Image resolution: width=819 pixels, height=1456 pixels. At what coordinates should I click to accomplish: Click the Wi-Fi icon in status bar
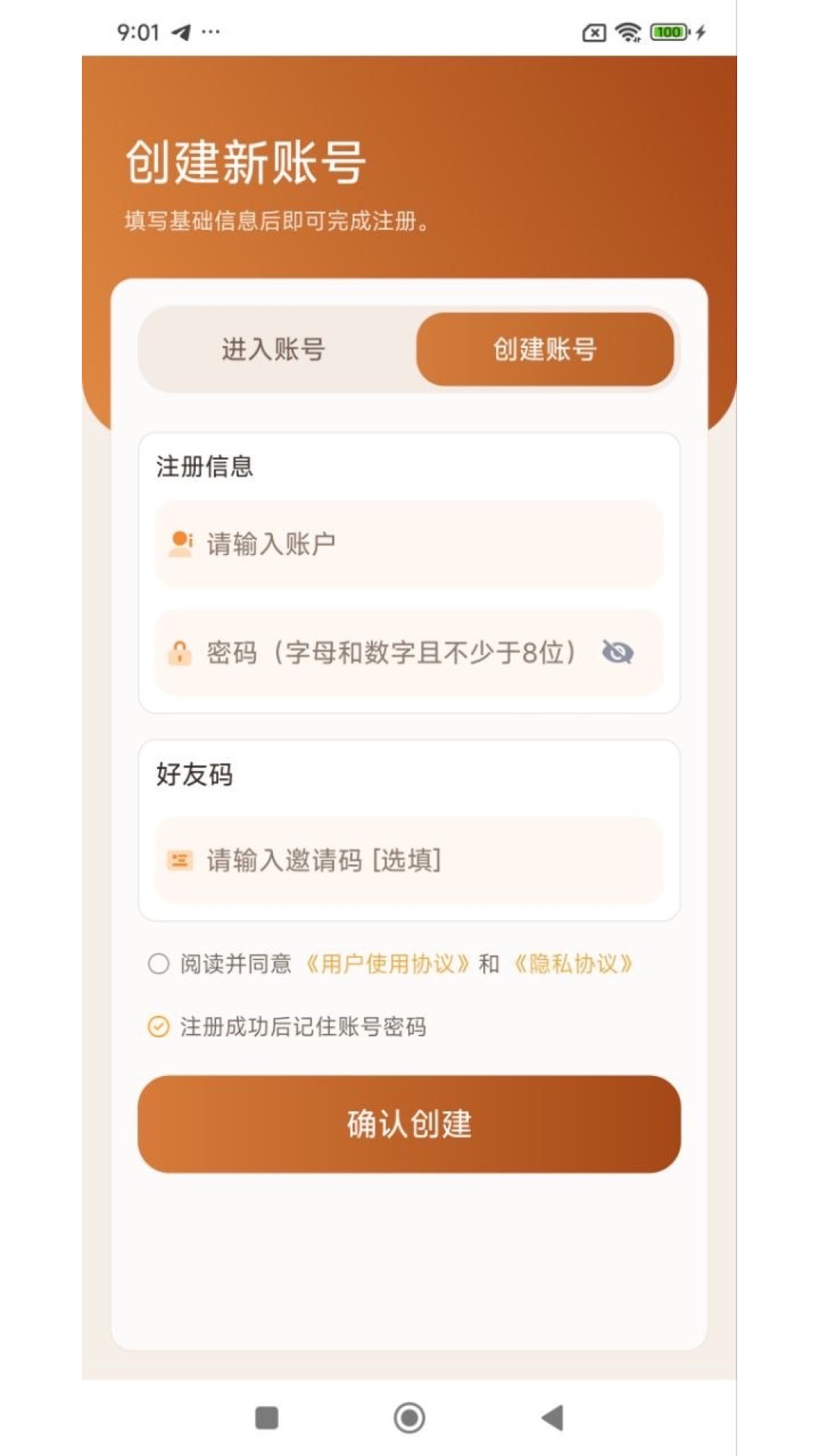(627, 32)
